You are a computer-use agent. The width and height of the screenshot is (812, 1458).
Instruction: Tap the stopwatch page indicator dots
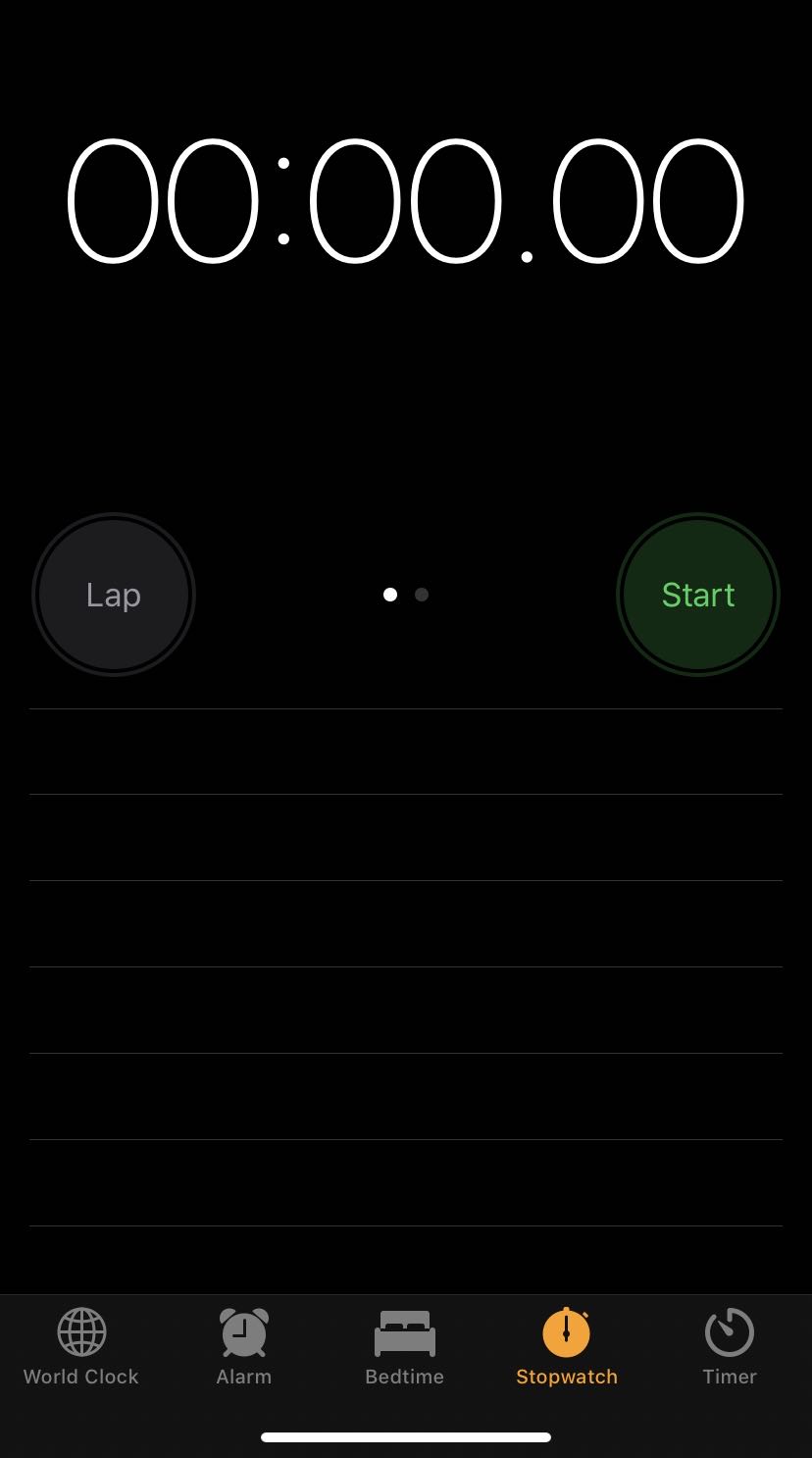[406, 595]
